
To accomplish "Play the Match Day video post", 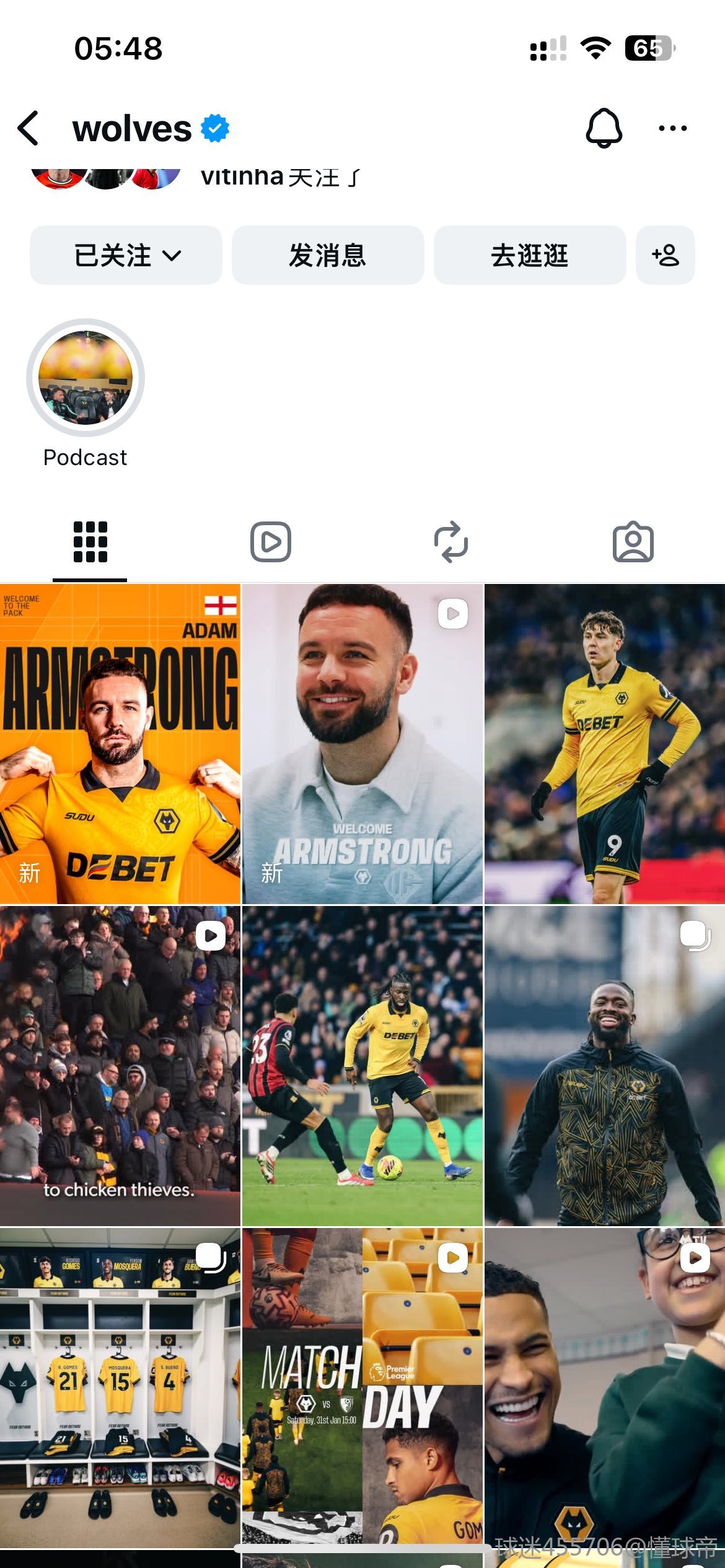I will pos(362,1387).
